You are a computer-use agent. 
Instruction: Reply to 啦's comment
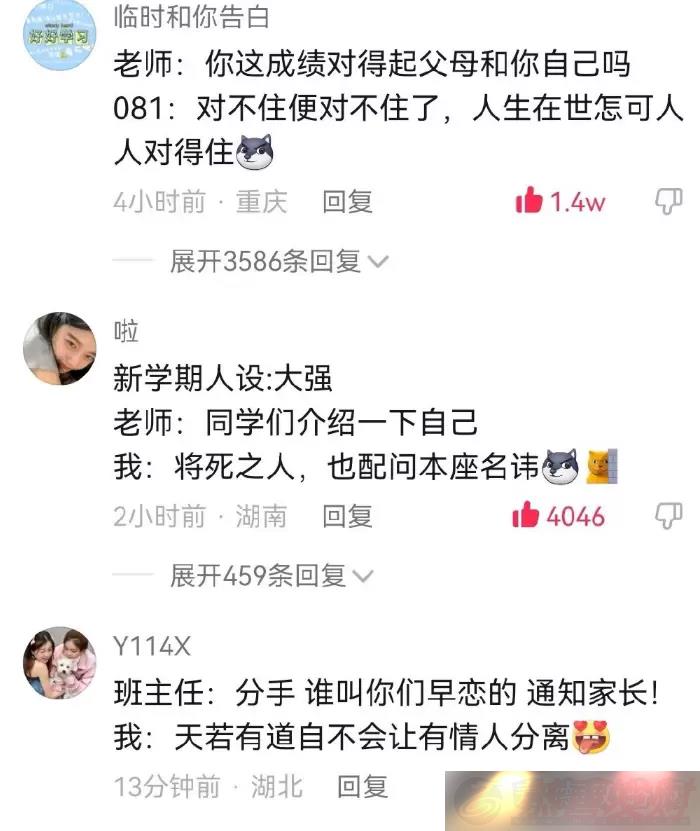pyautogui.click(x=347, y=516)
